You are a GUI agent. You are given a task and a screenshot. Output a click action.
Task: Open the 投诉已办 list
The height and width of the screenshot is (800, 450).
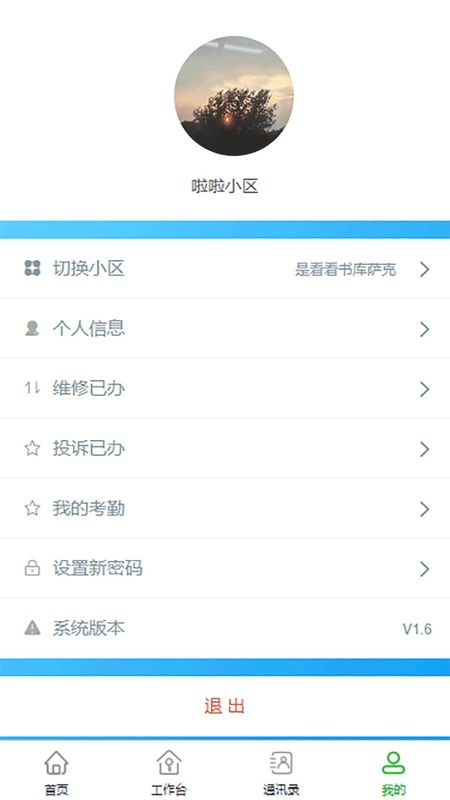225,448
